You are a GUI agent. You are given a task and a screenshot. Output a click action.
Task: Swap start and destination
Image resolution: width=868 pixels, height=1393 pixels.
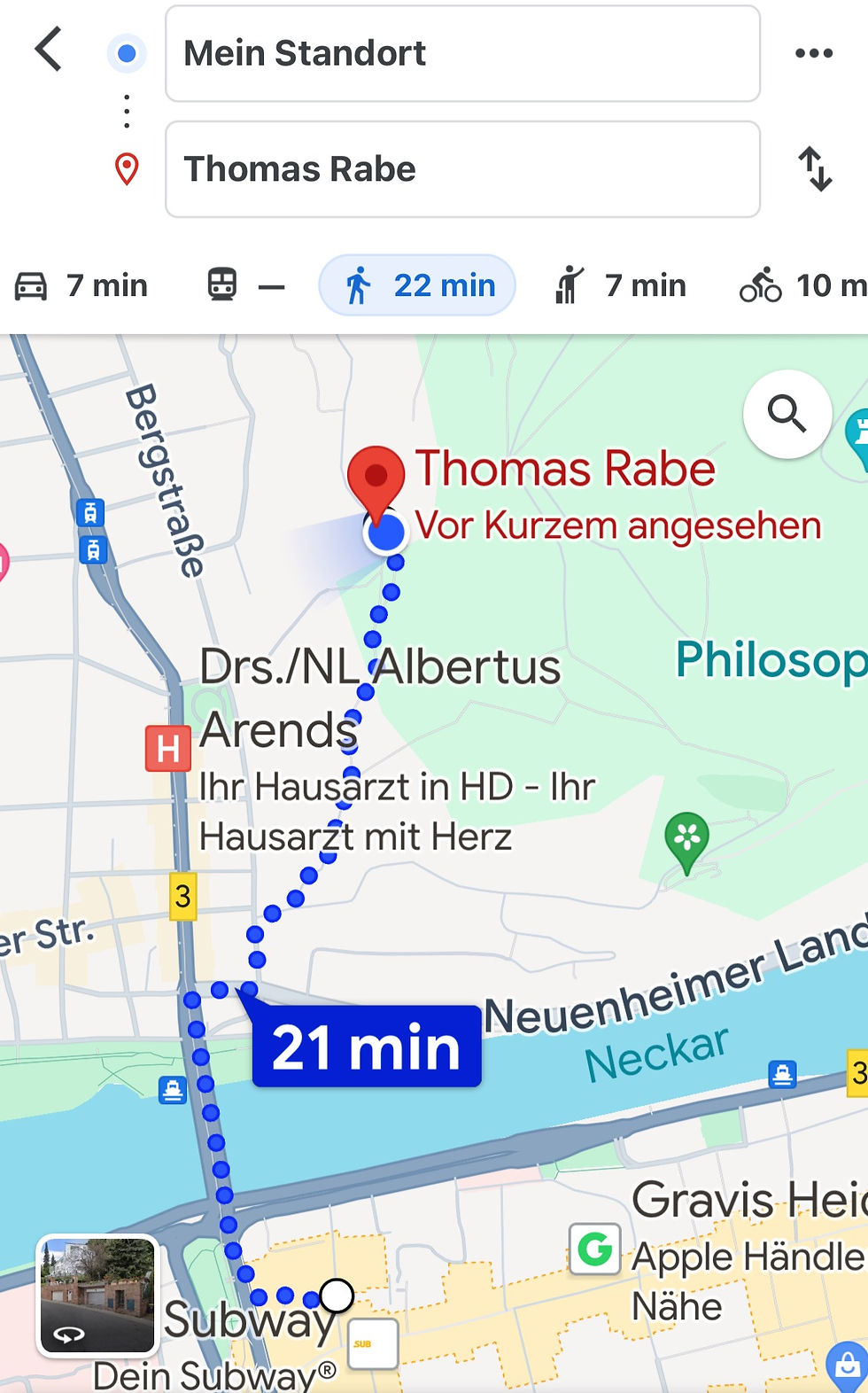pyautogui.click(x=815, y=169)
